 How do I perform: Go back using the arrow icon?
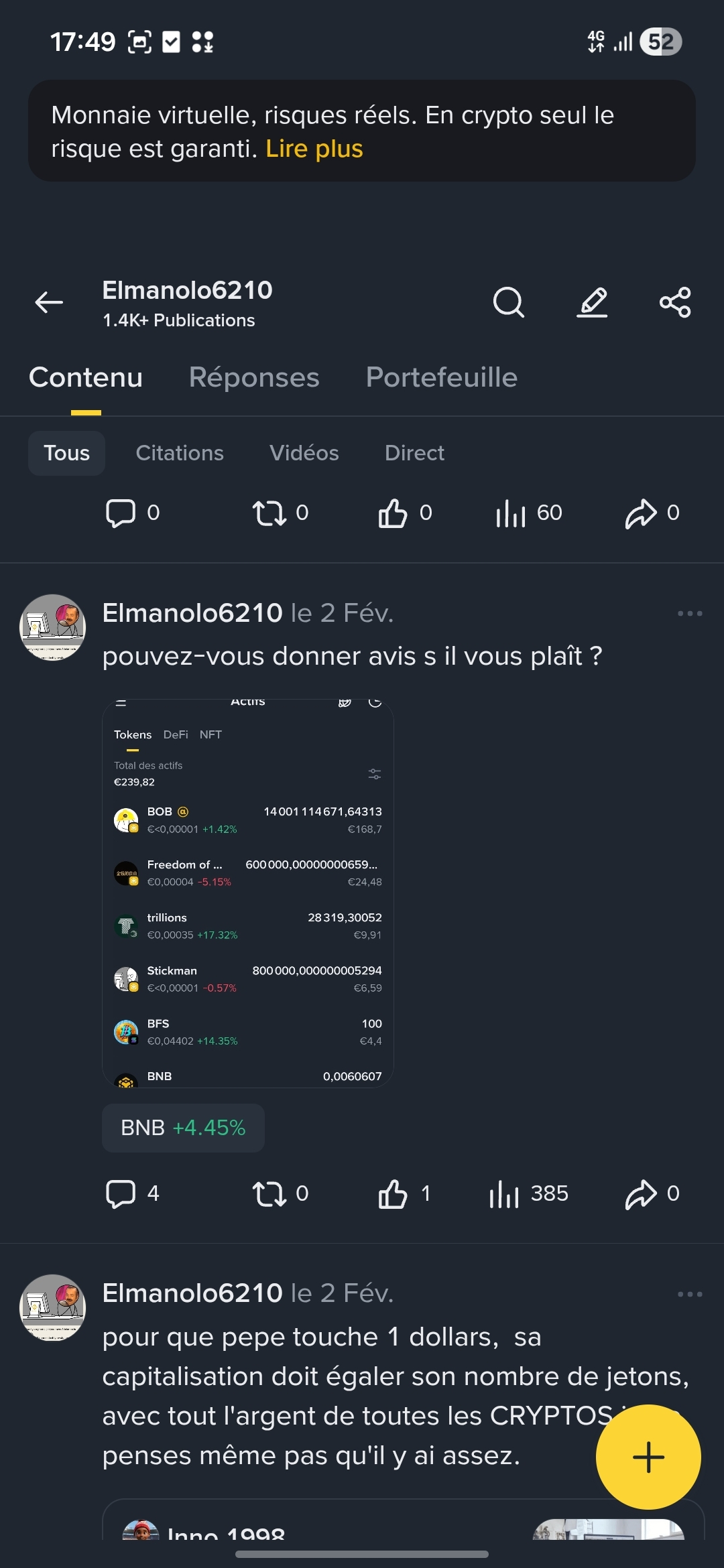click(49, 303)
